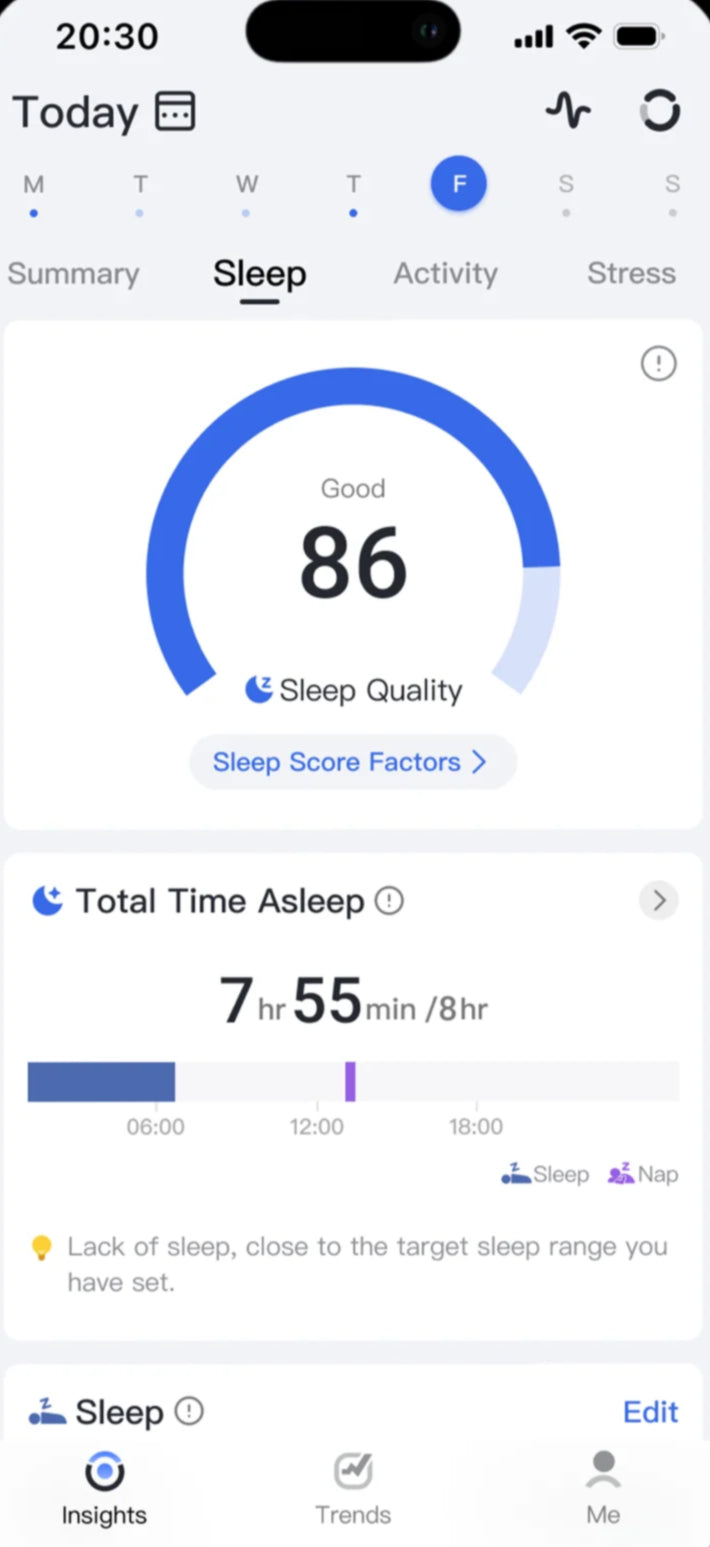The image size is (710, 1547).
Task: Select Wednesday in the week strip
Action: coord(246,186)
